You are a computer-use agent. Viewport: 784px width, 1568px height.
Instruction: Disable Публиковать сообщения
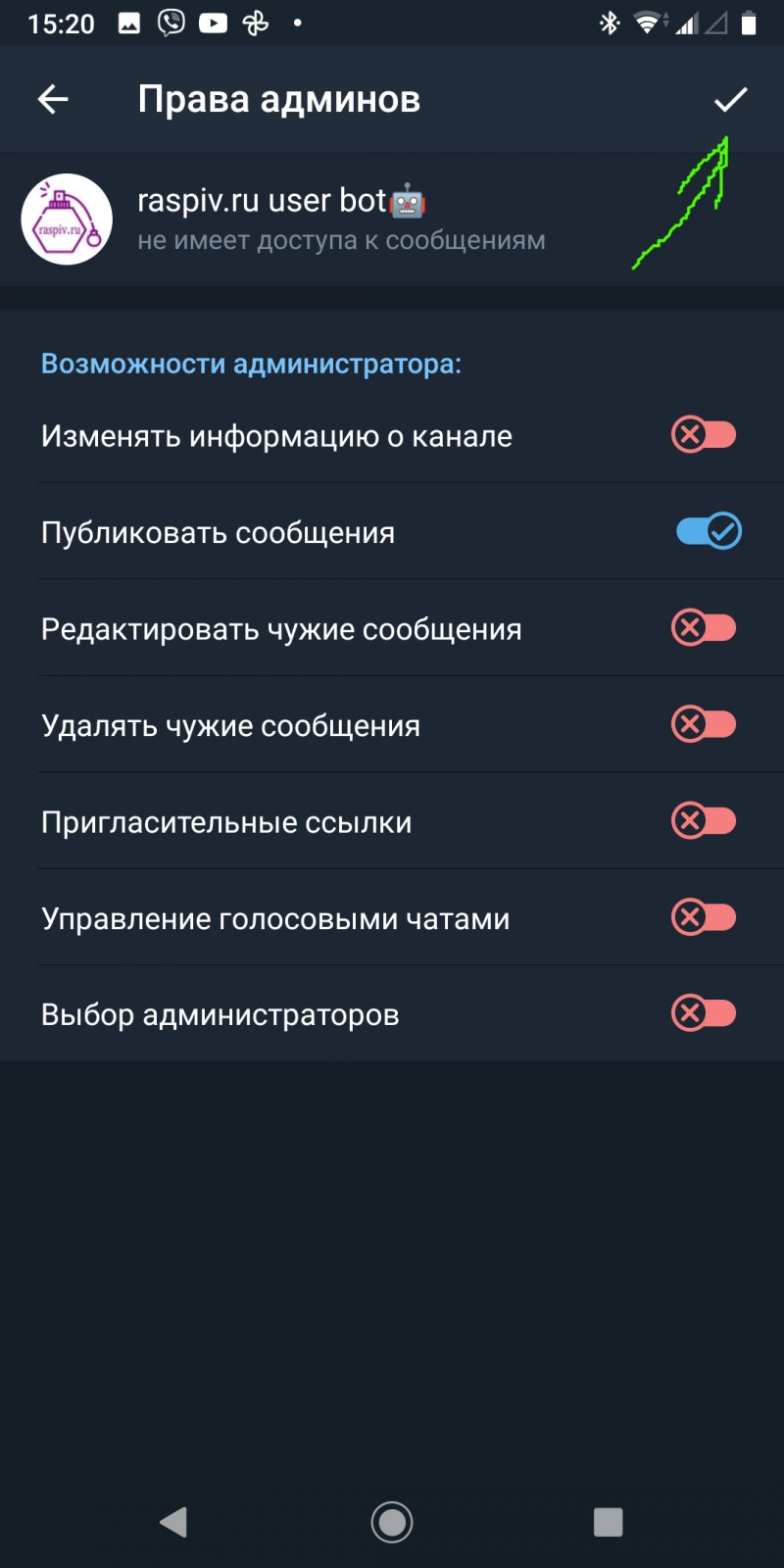709,531
